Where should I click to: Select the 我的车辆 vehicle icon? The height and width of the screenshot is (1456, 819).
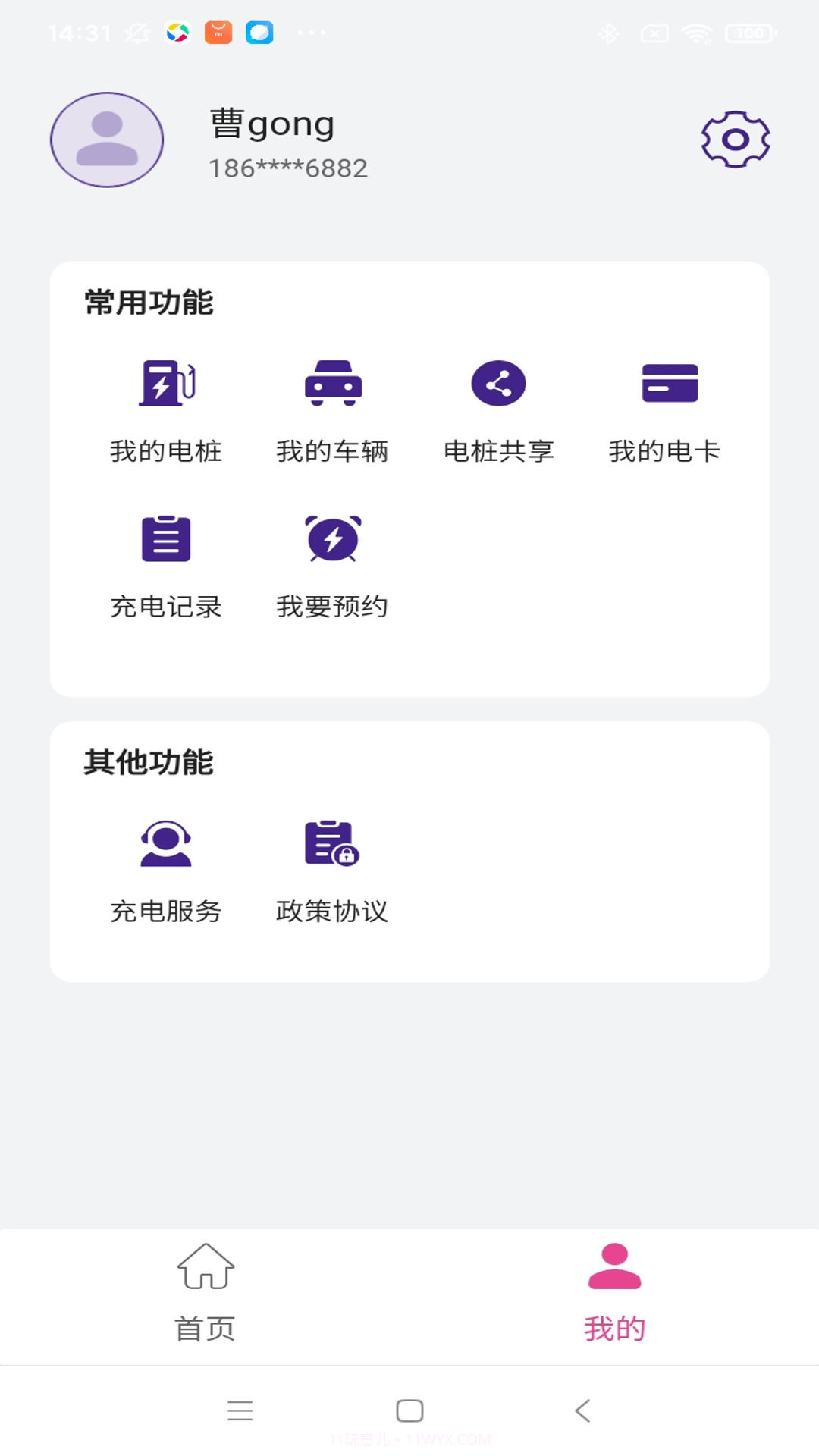pyautogui.click(x=334, y=383)
